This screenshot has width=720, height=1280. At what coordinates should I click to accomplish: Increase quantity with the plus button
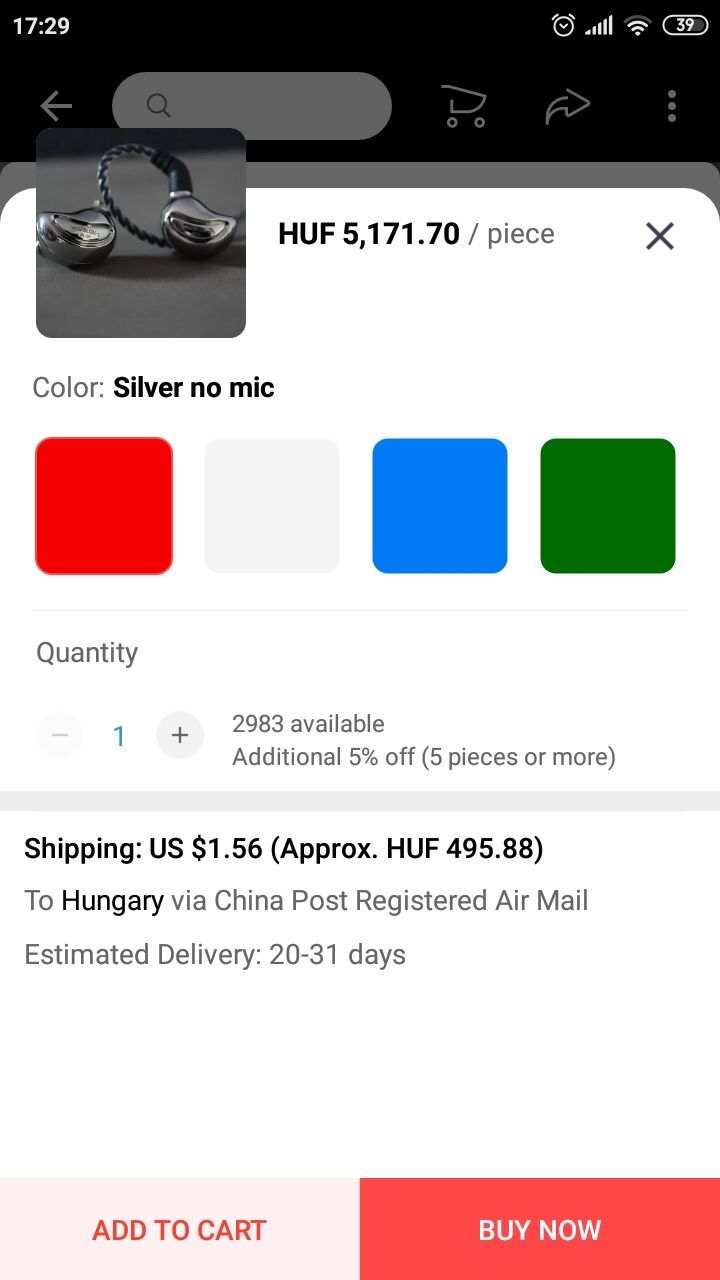(180, 736)
